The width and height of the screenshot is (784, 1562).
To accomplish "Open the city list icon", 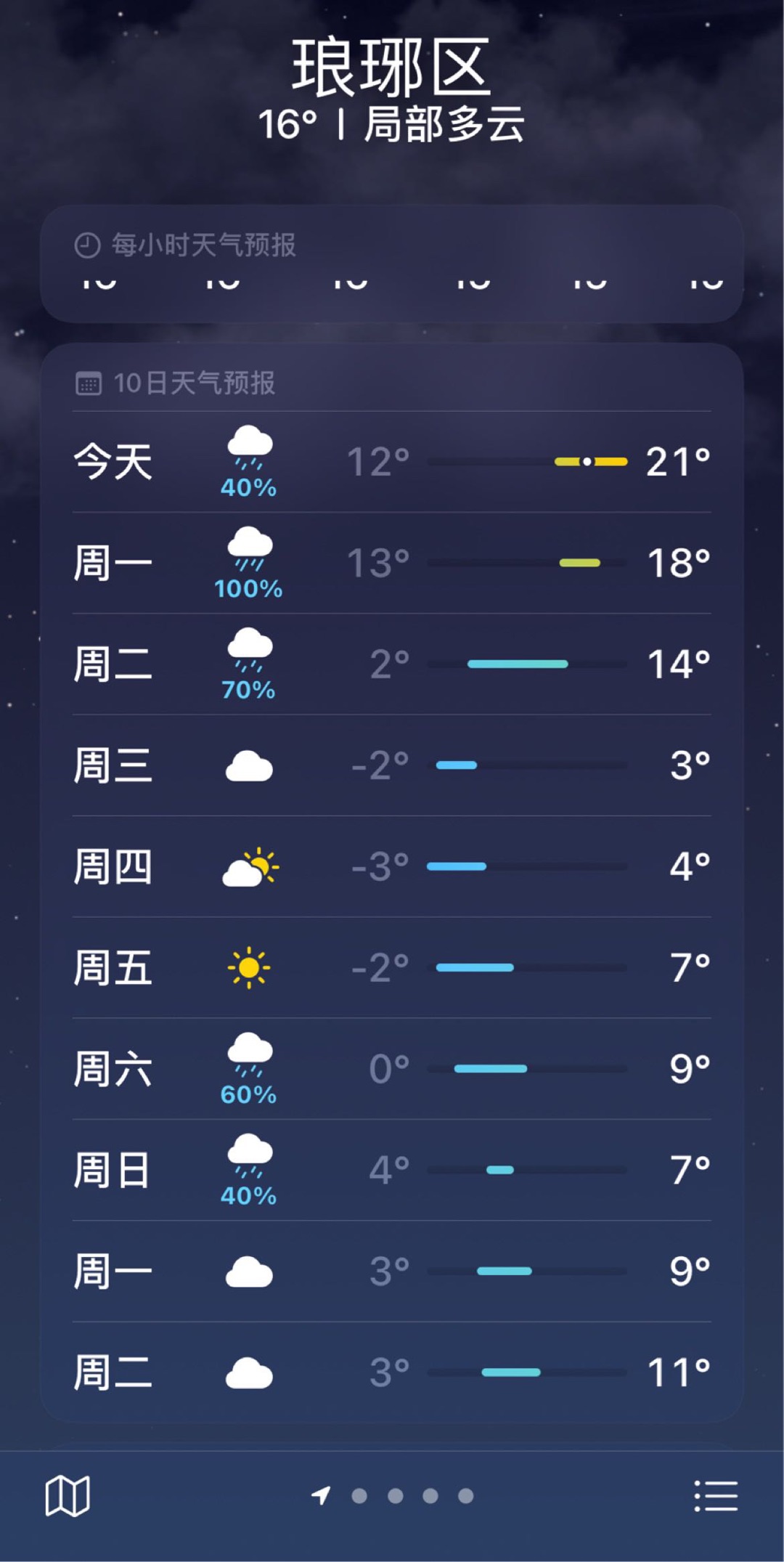I will [716, 1496].
